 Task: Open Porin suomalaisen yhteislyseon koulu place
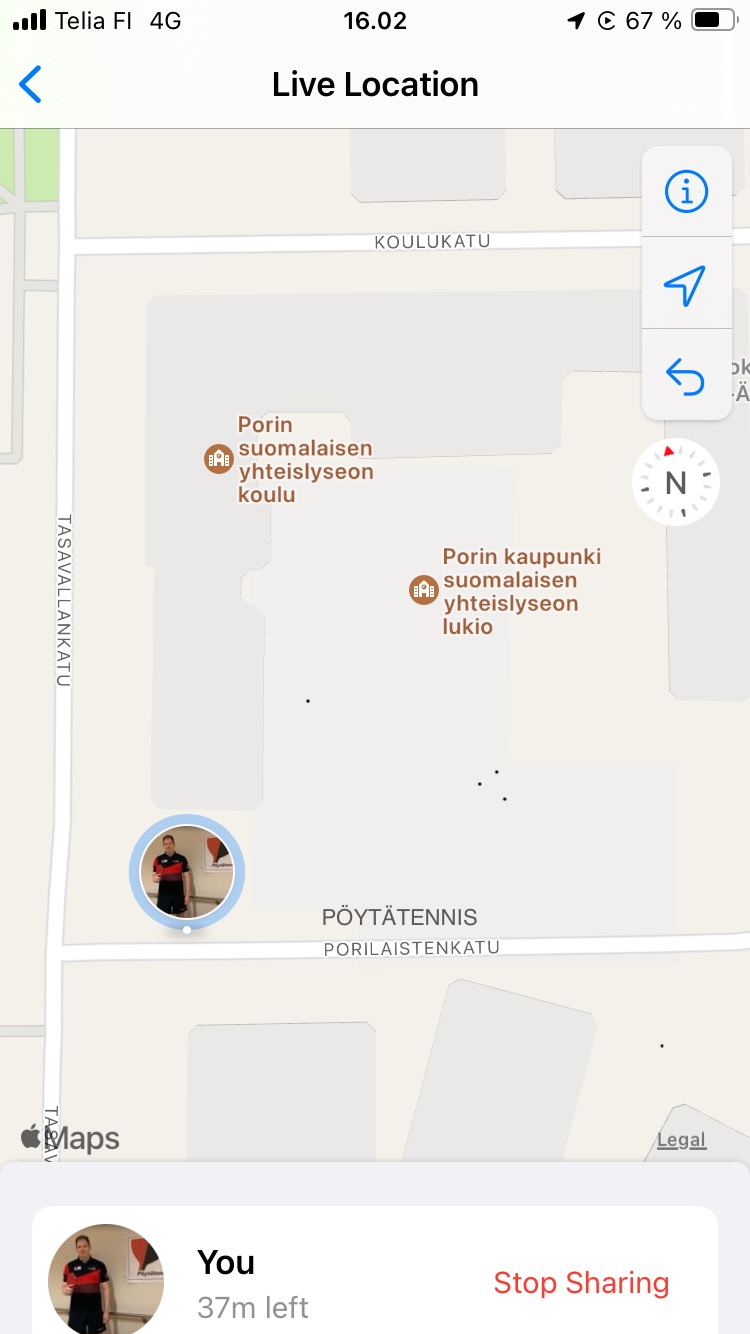[290, 460]
